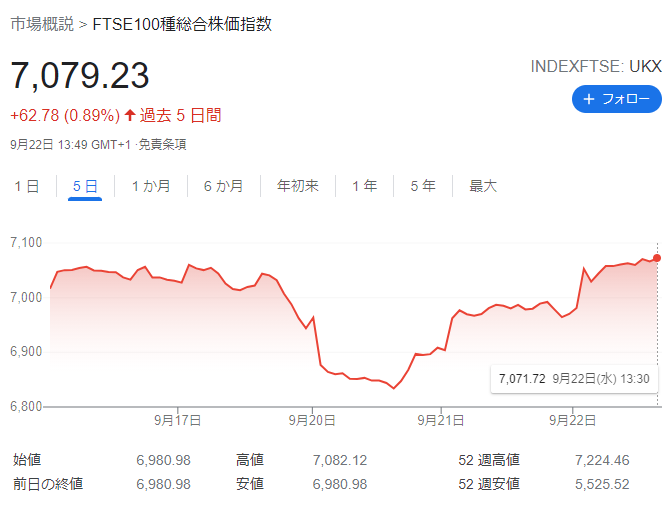This screenshot has width=670, height=505.
Task: Follow the FTSE100 index with フォロー
Action: pyautogui.click(x=616, y=99)
